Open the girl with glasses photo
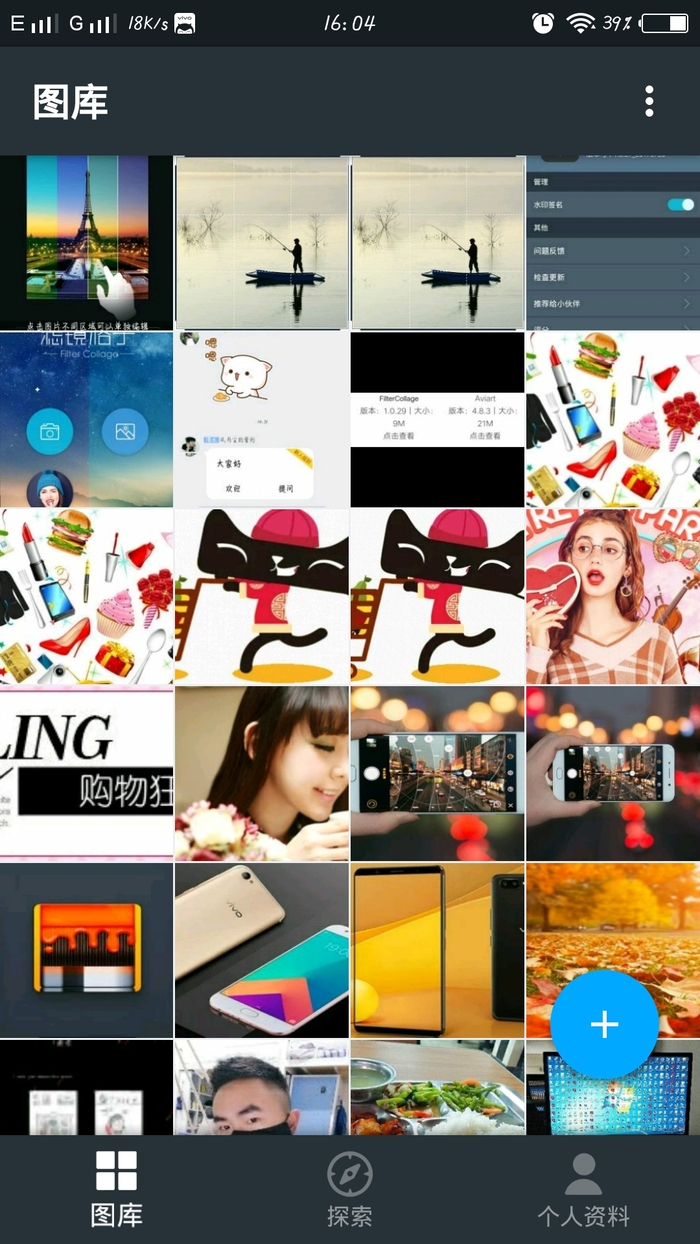Image resolution: width=700 pixels, height=1244 pixels. pyautogui.click(x=613, y=597)
